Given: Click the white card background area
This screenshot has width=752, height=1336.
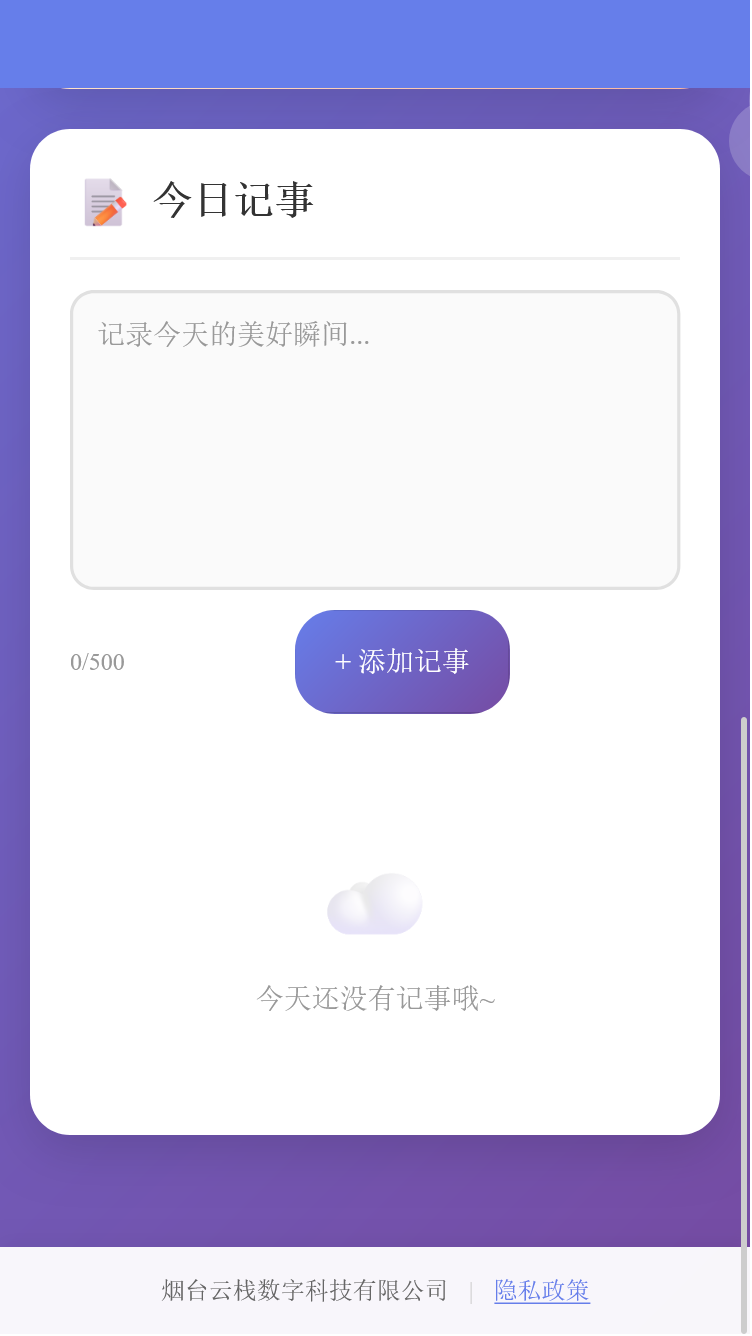Looking at the screenshot, I should pyautogui.click(x=374, y=1080).
